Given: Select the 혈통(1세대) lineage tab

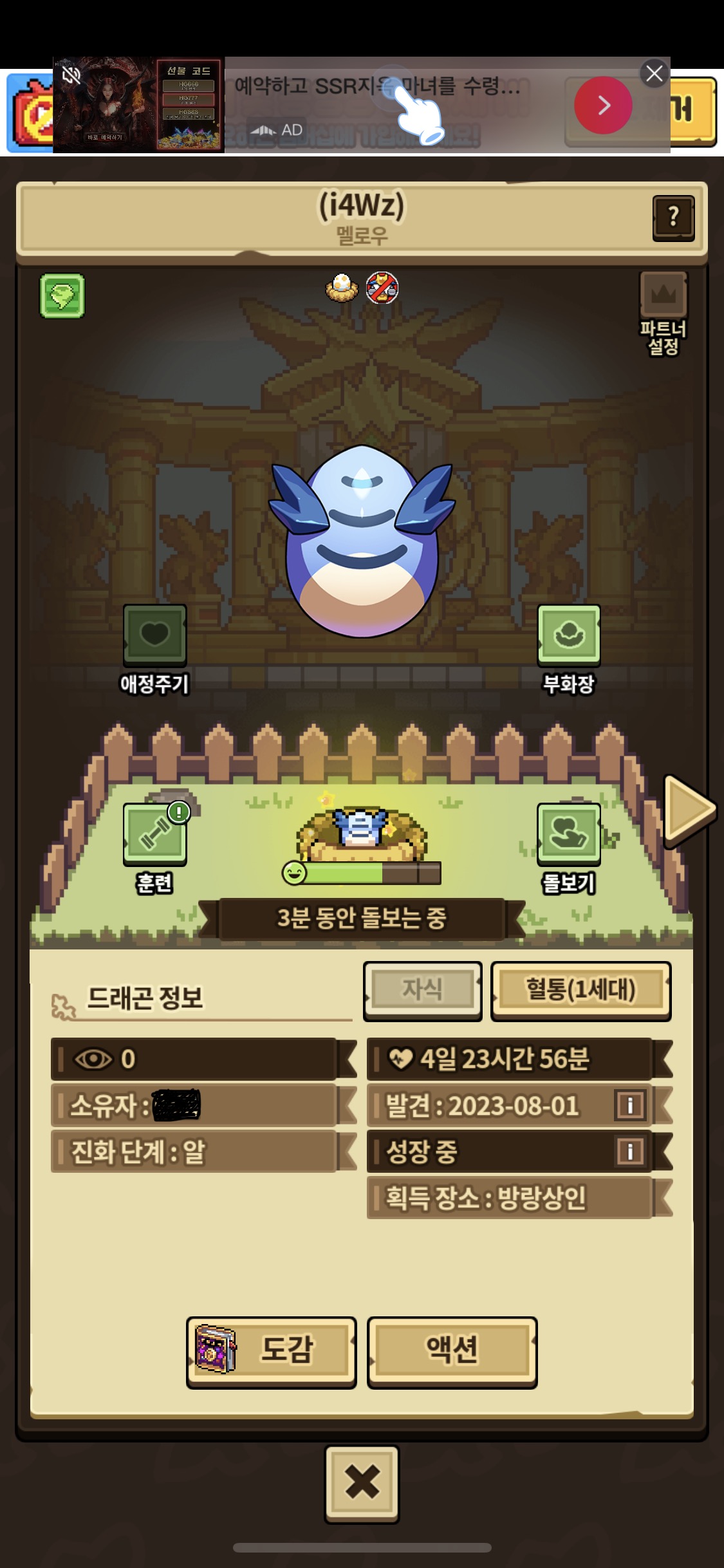Looking at the screenshot, I should tap(581, 991).
